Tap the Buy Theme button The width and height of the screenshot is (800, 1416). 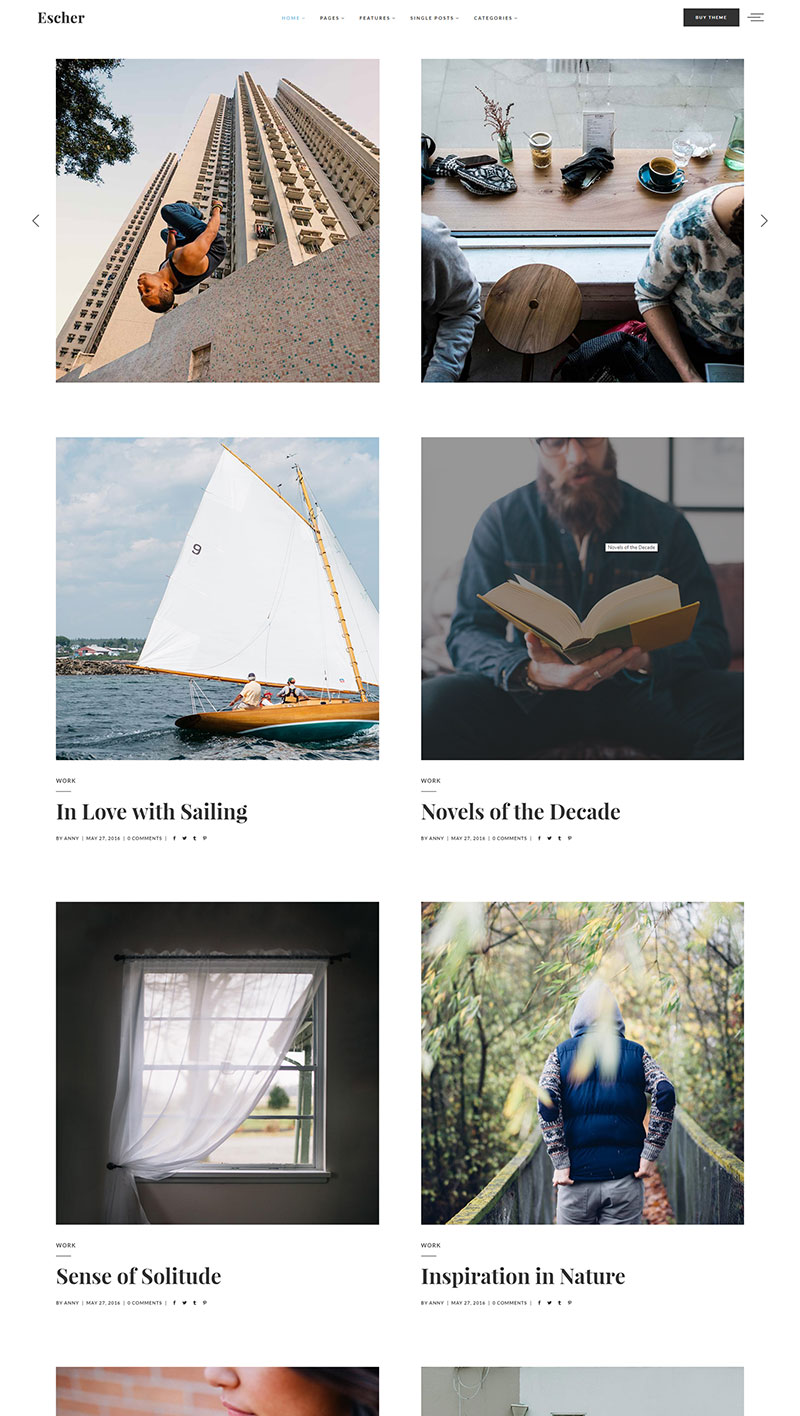pyautogui.click(x=711, y=17)
